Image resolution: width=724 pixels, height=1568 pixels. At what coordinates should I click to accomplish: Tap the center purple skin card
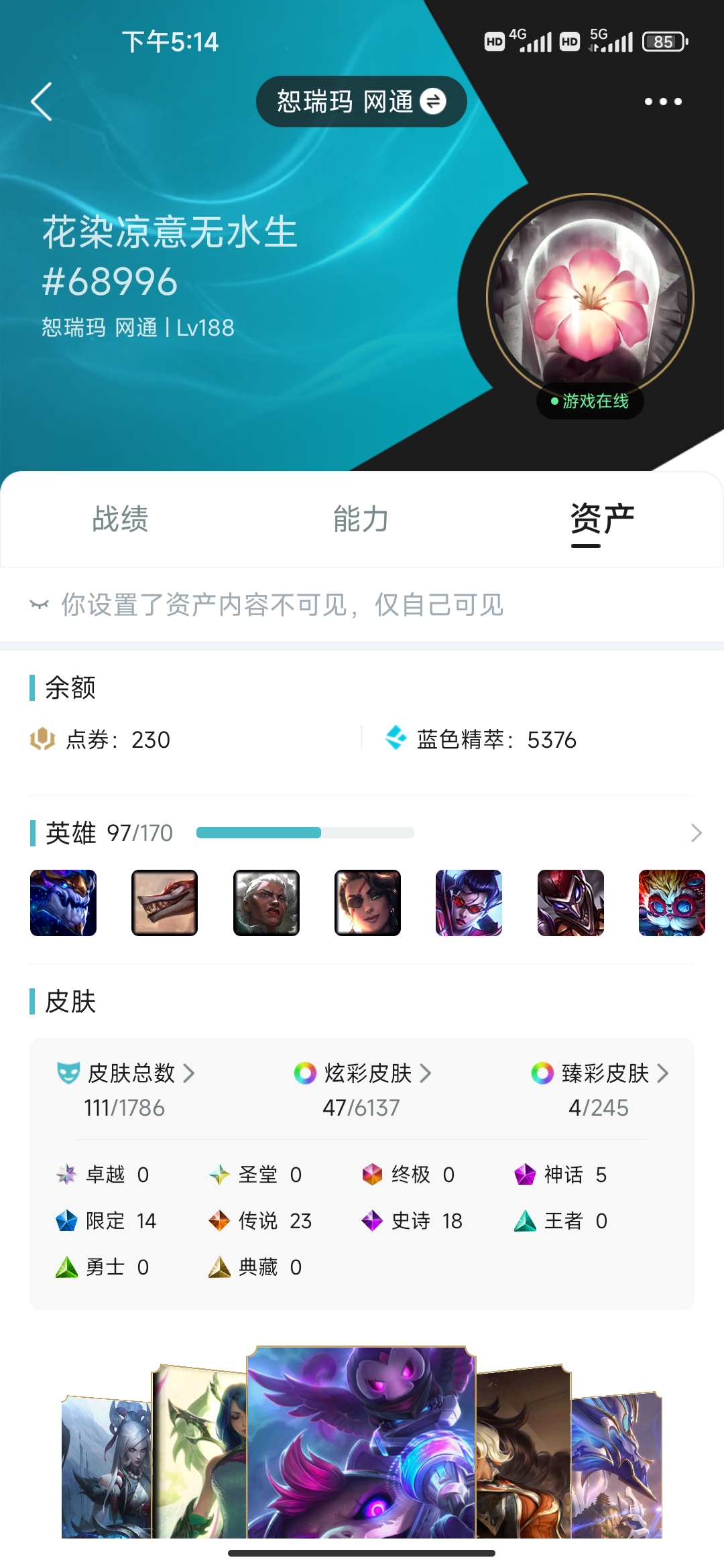(x=361, y=1442)
